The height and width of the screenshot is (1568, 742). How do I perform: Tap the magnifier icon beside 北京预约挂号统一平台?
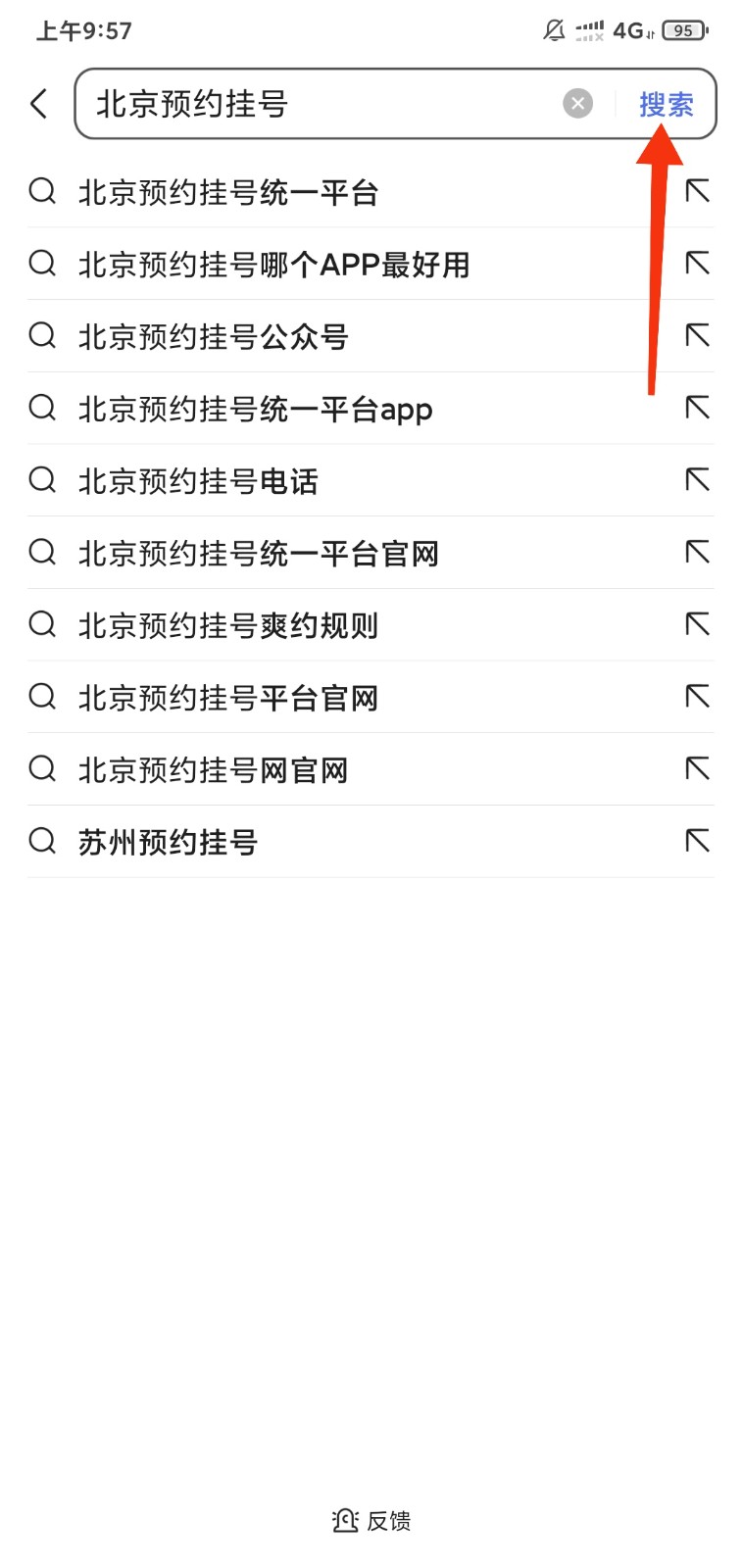[42, 192]
